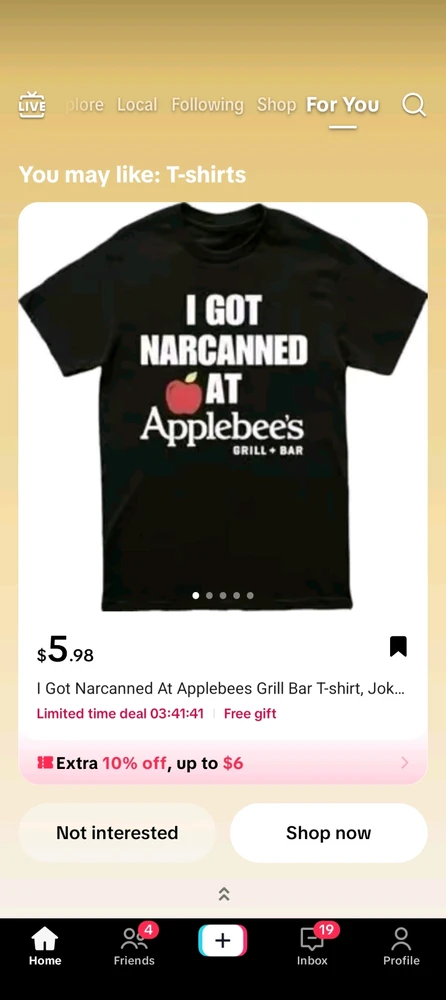Screen dimensions: 446x1000
Task: Select the For You tab
Action: (343, 105)
